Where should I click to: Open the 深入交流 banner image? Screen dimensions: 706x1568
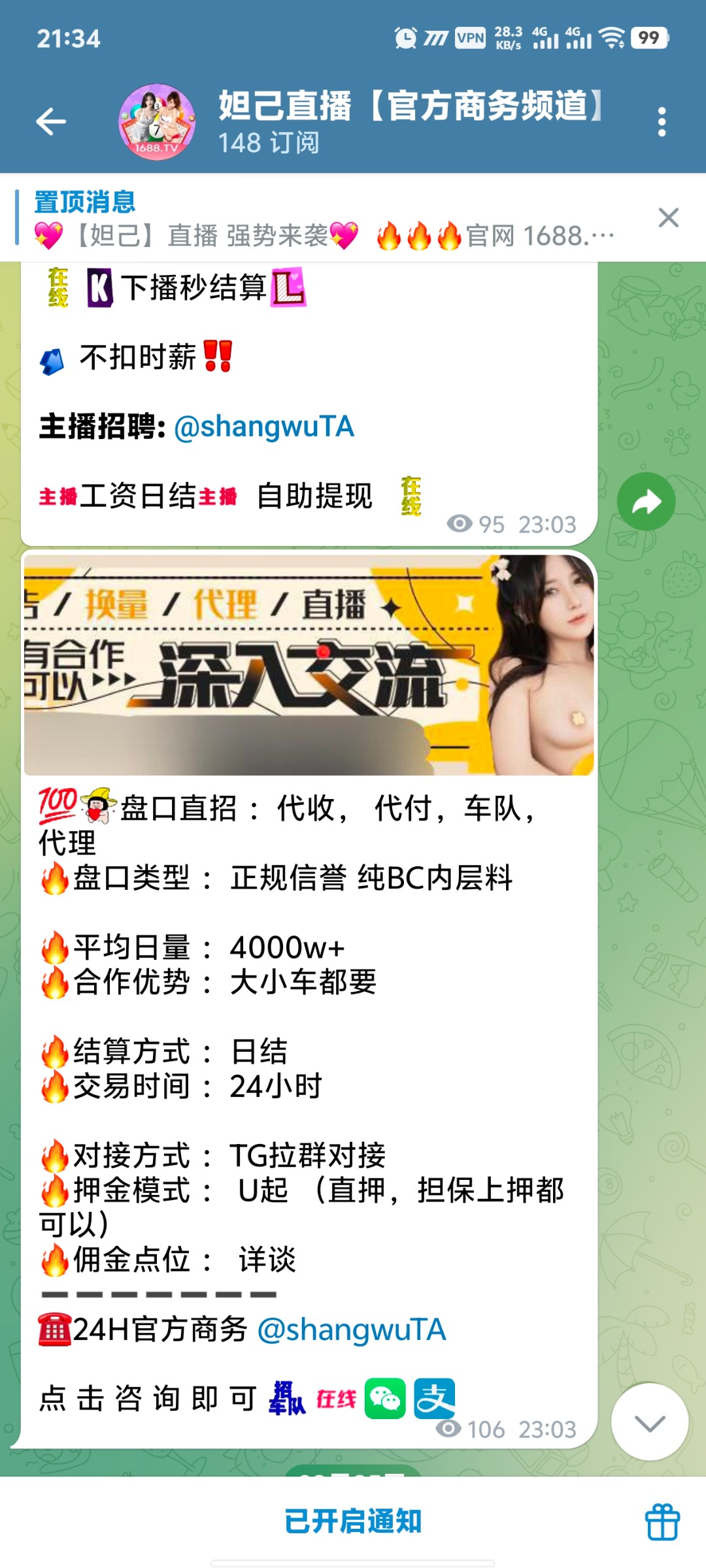tap(309, 664)
